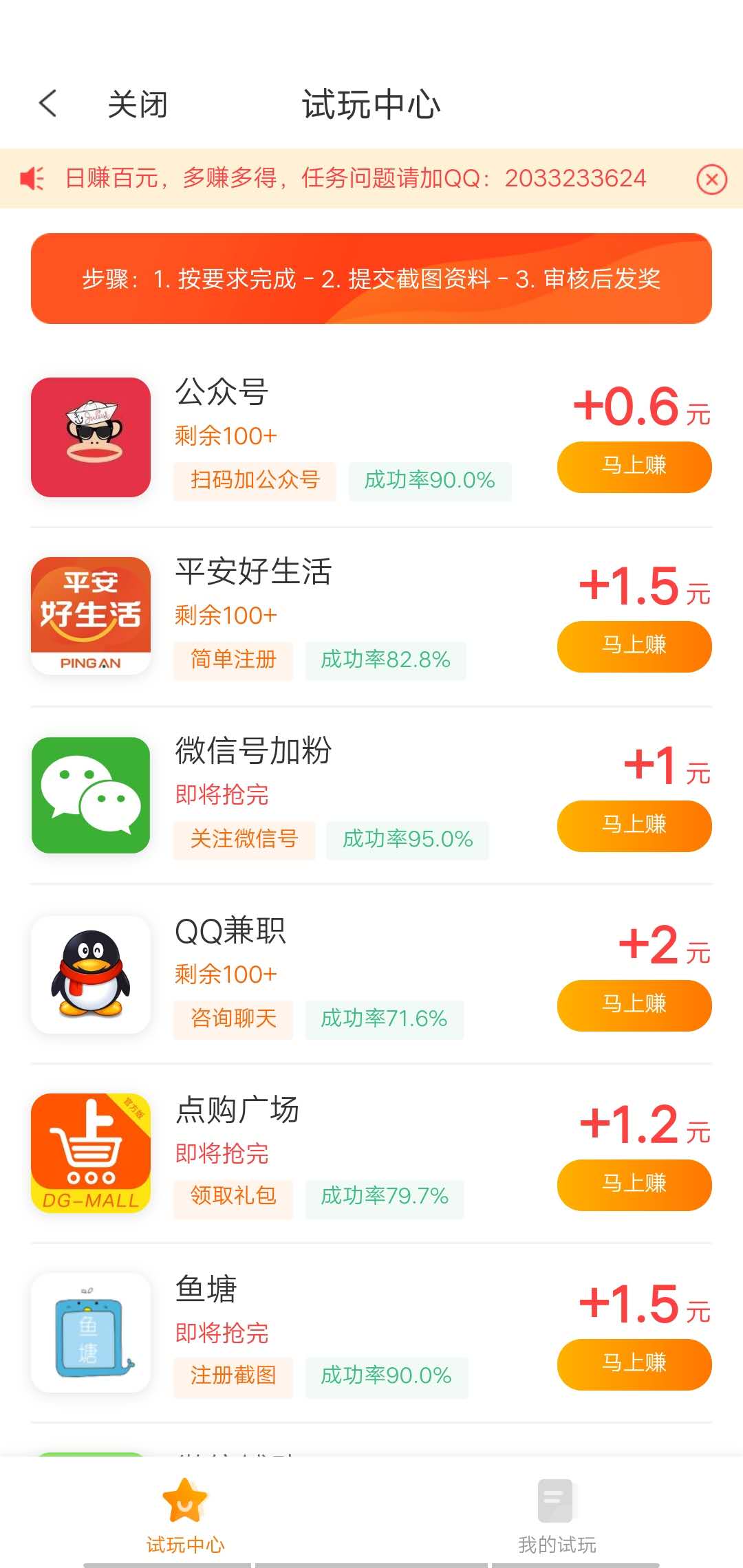Screen dimensions: 743x1568
Task: Open the 公众号 task via its monkey icon
Action: point(91,436)
